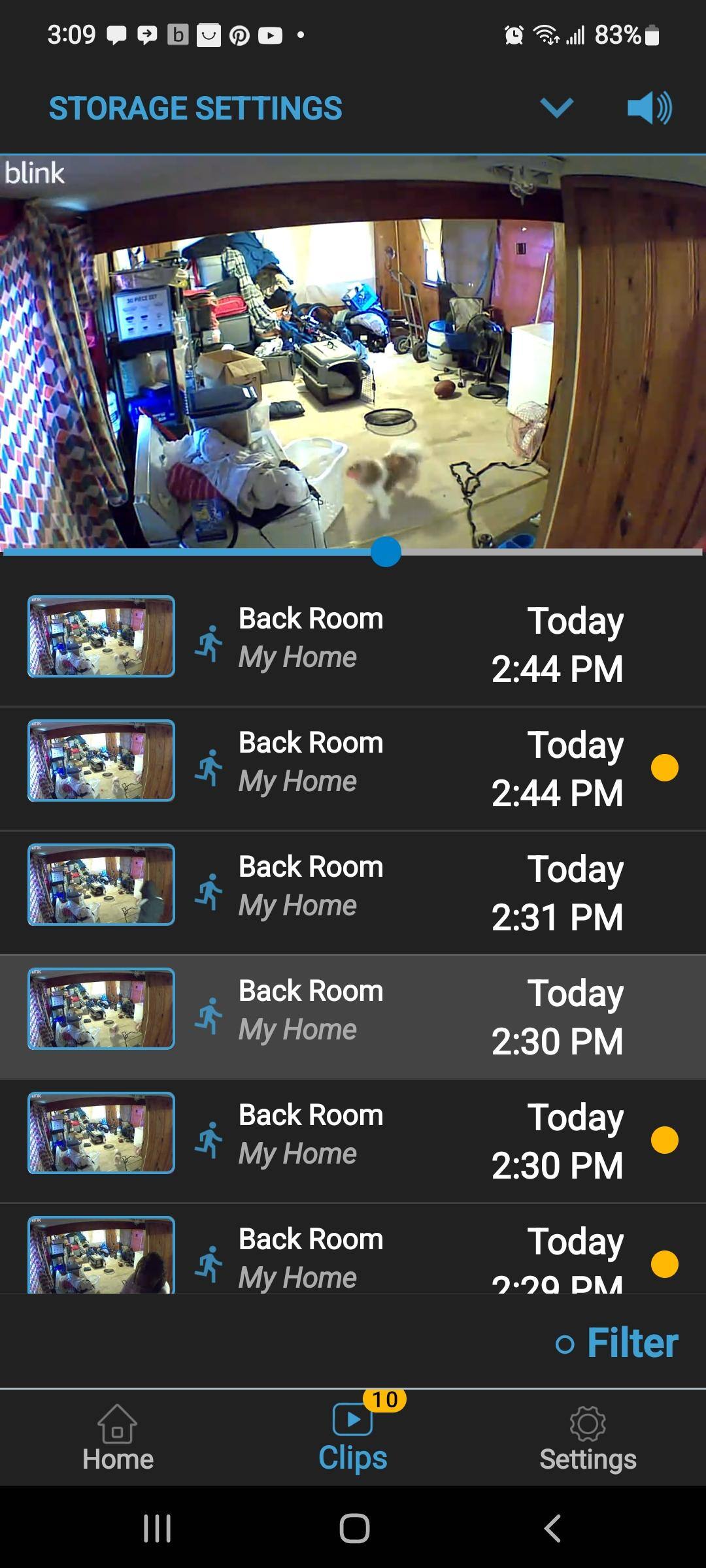Play the Back Room clip from 2:31 PM
This screenshot has width=706, height=1568.
[x=353, y=892]
